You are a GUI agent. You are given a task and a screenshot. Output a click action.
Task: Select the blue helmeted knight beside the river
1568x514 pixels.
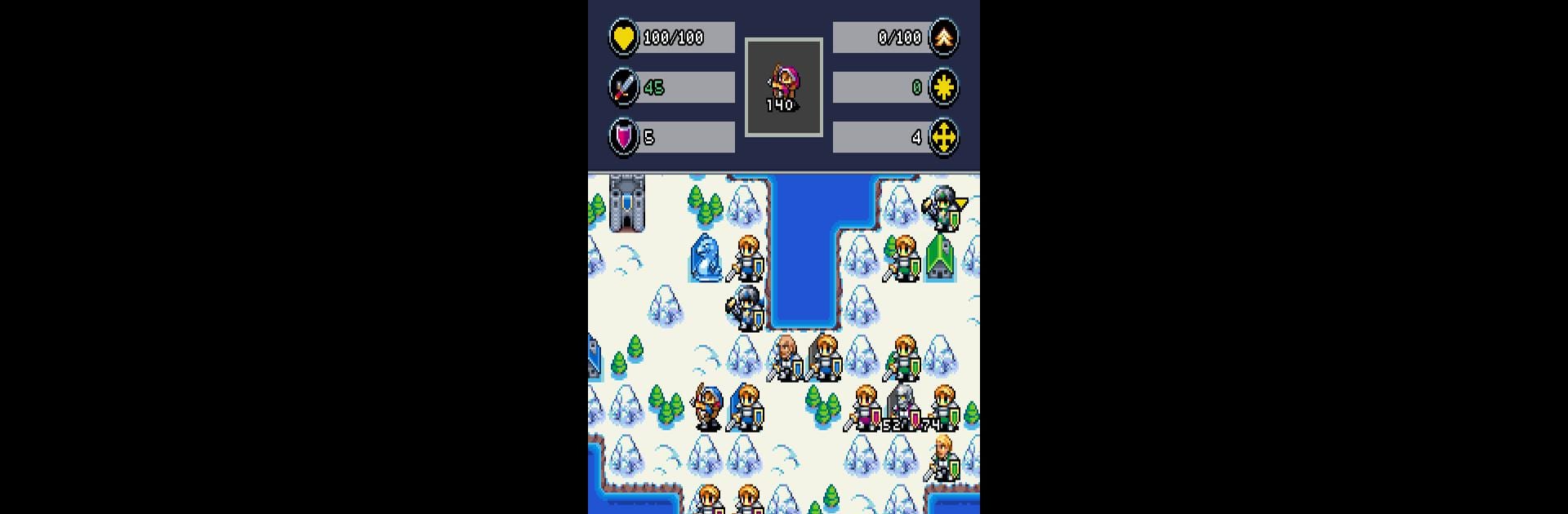(x=747, y=308)
